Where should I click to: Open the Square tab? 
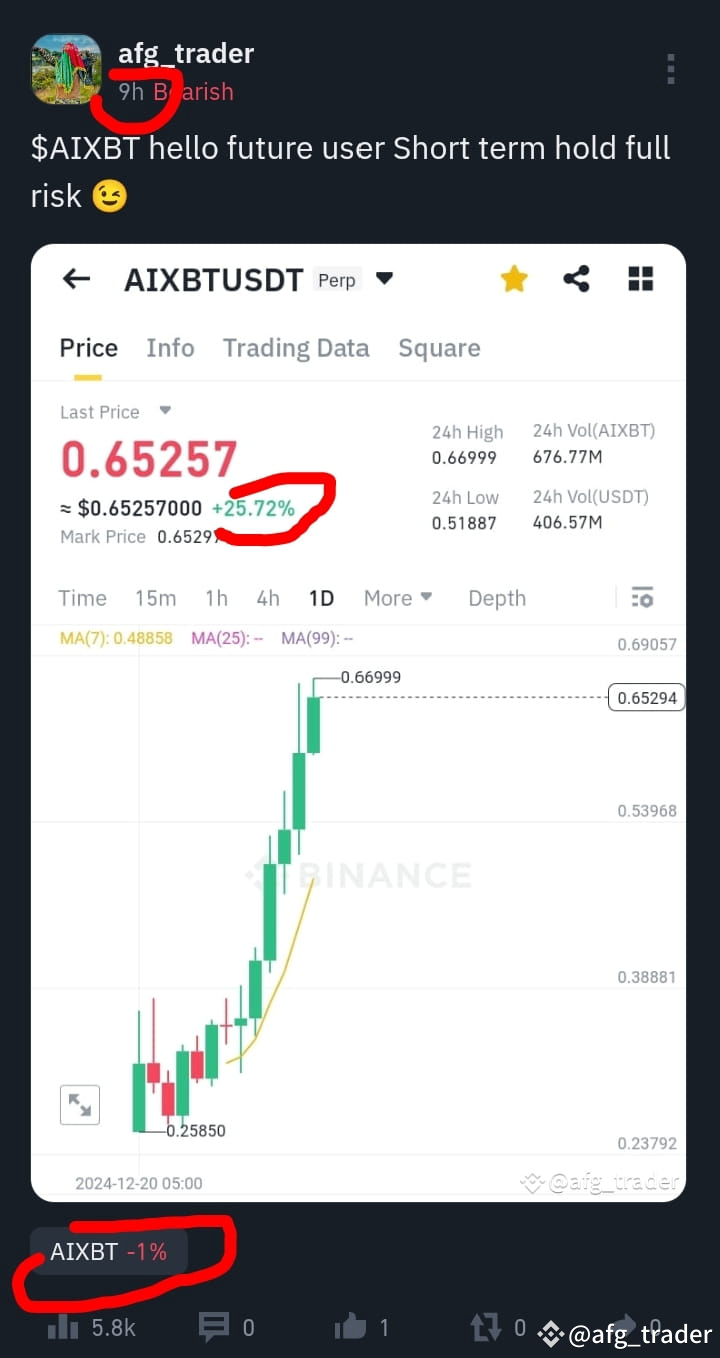pos(439,347)
